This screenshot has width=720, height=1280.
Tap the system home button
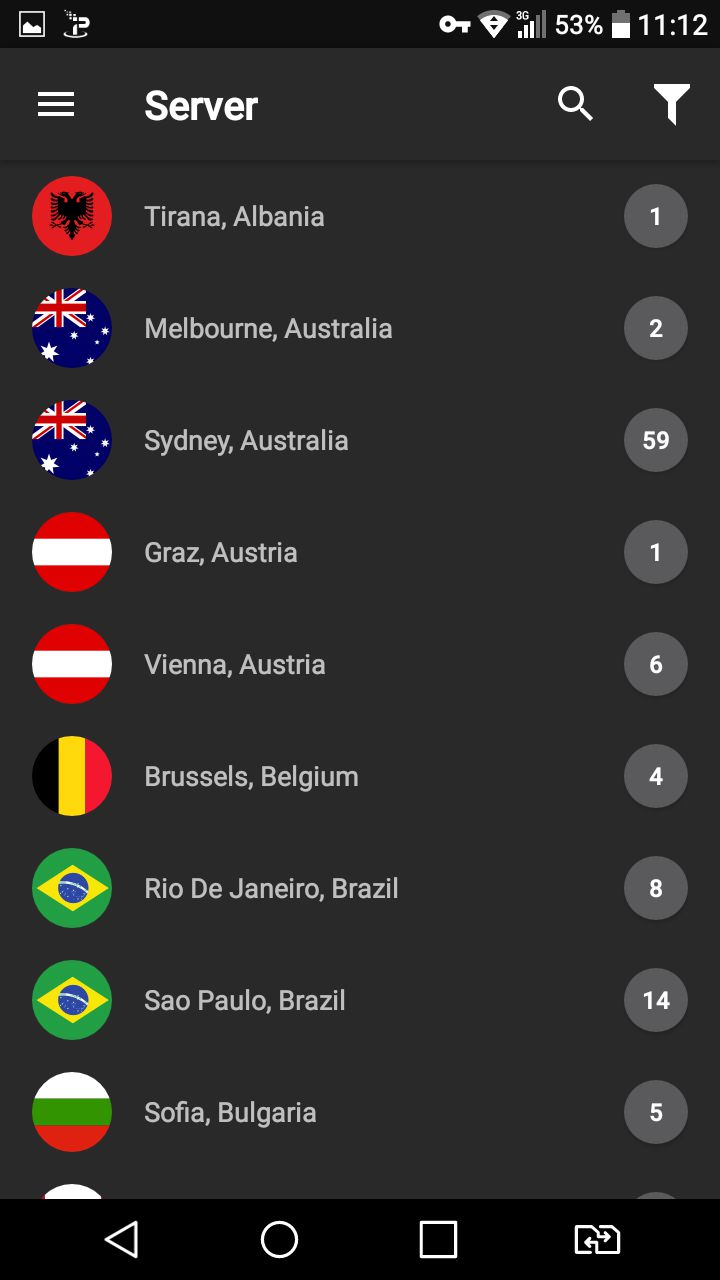tap(279, 1240)
